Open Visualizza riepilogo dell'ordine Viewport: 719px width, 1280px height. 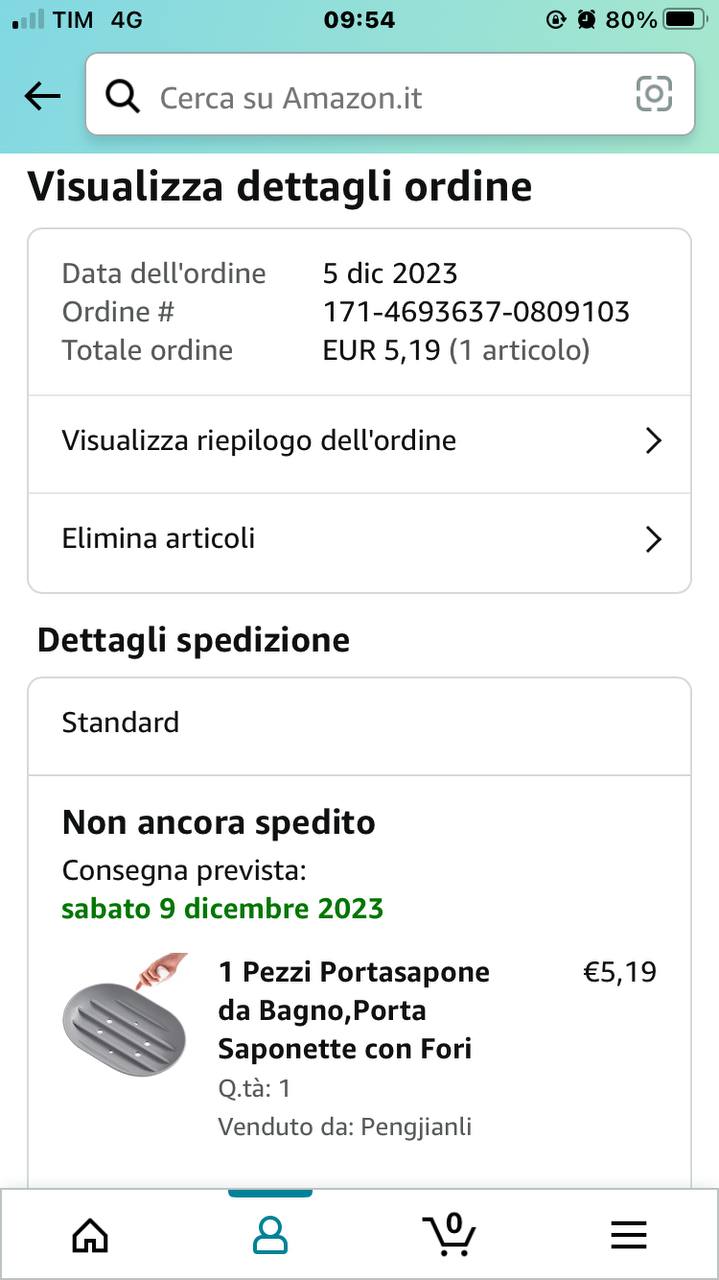click(359, 441)
